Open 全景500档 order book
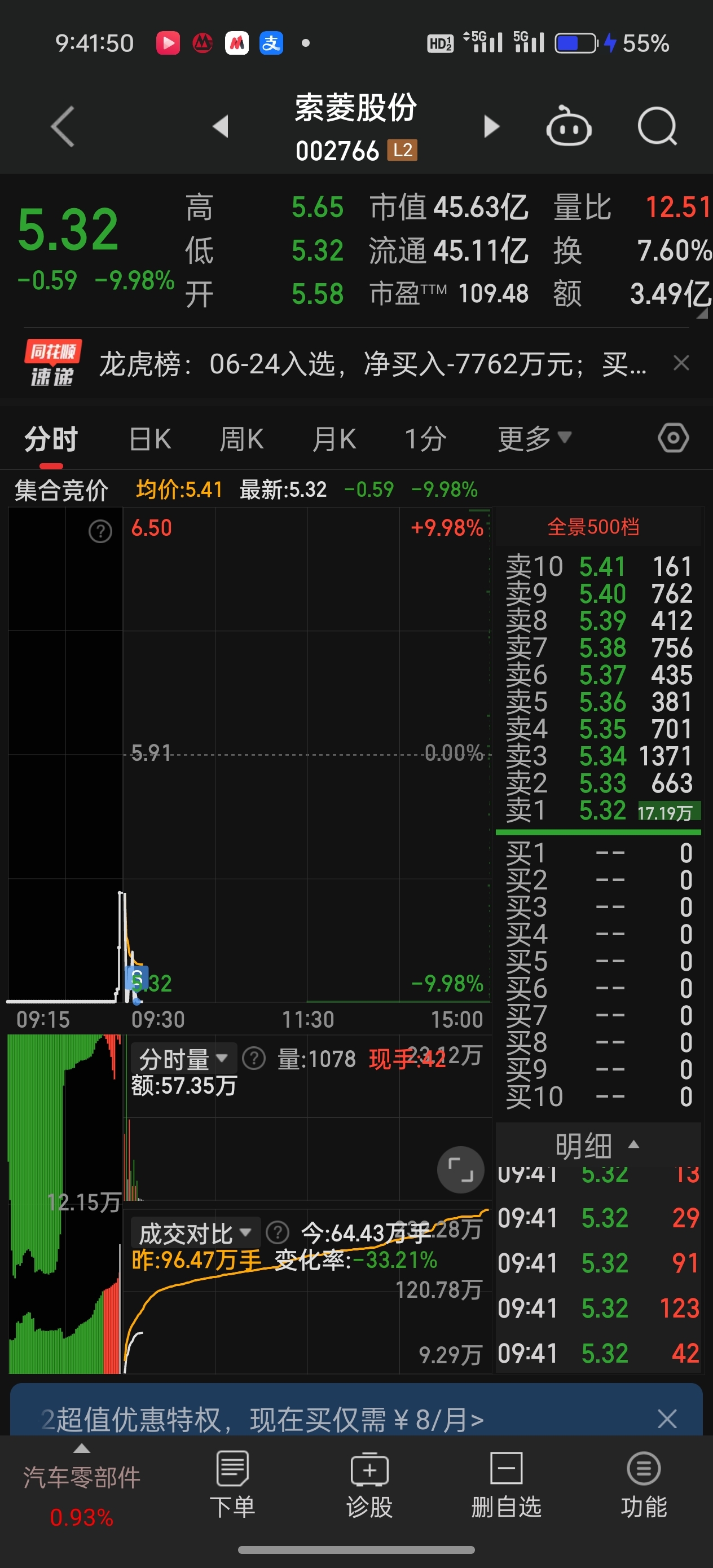713x1568 pixels. tap(593, 527)
